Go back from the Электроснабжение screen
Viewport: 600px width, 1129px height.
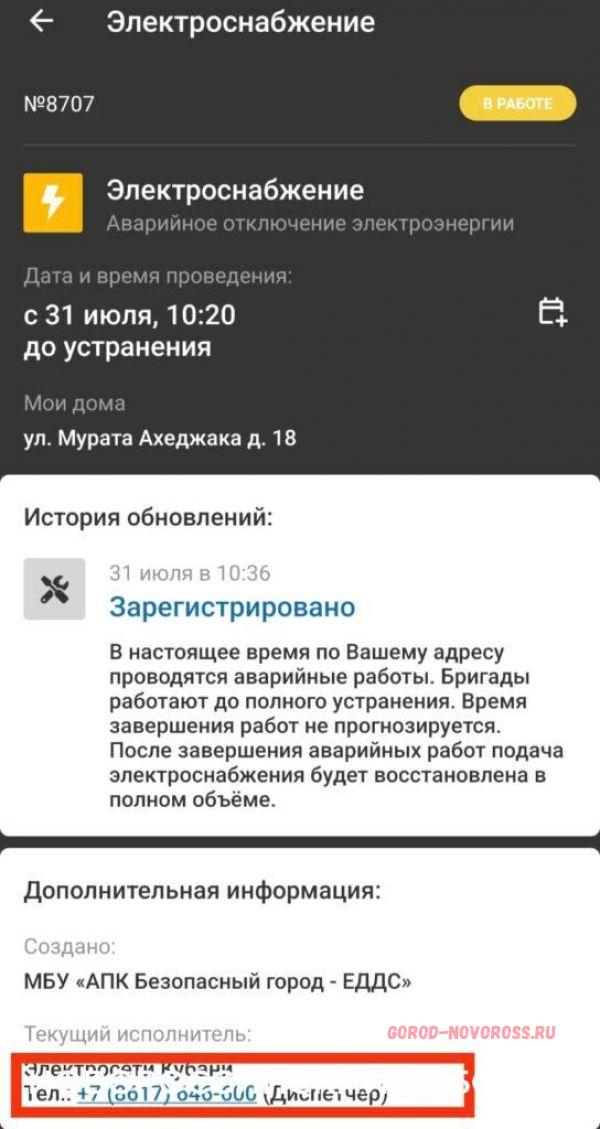point(41,21)
